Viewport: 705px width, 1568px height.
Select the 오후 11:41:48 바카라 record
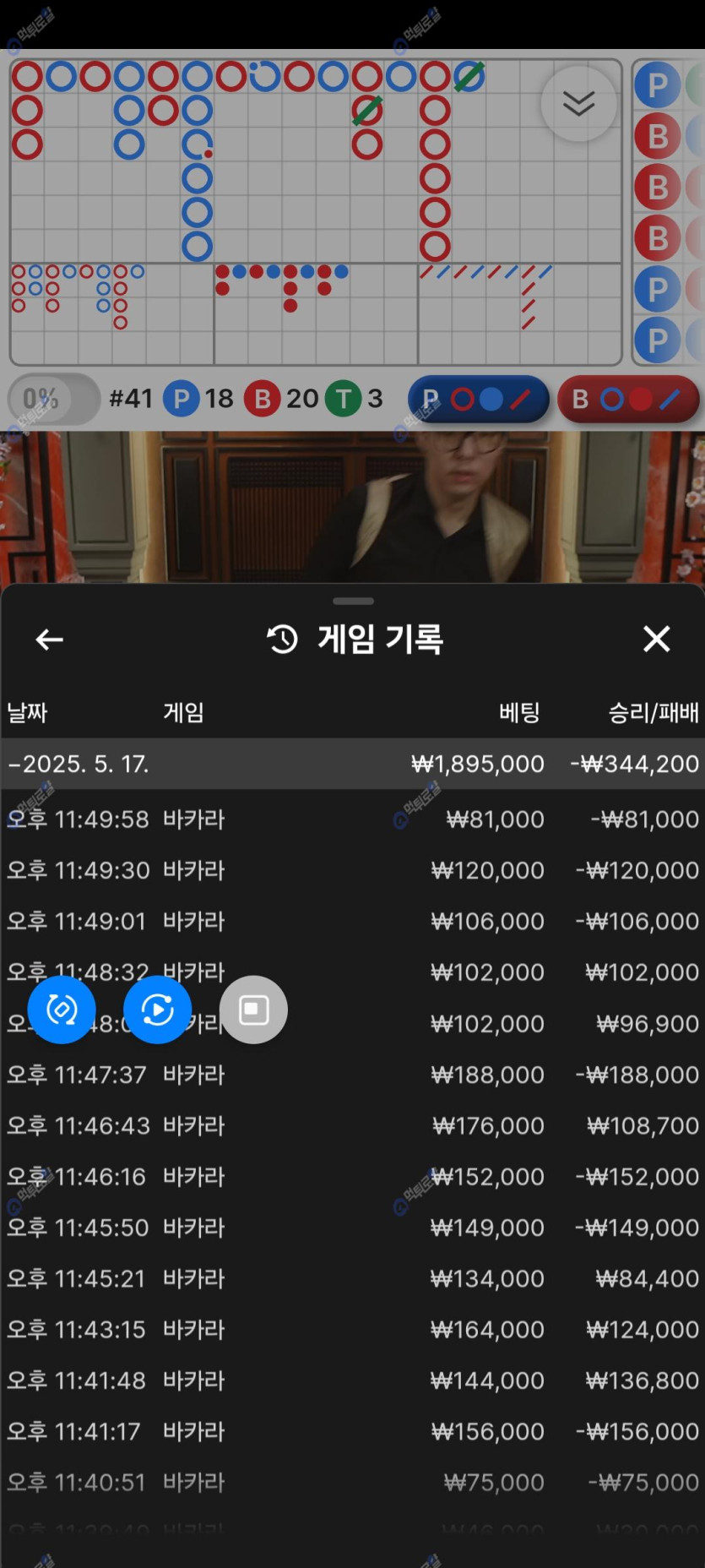[352, 1380]
